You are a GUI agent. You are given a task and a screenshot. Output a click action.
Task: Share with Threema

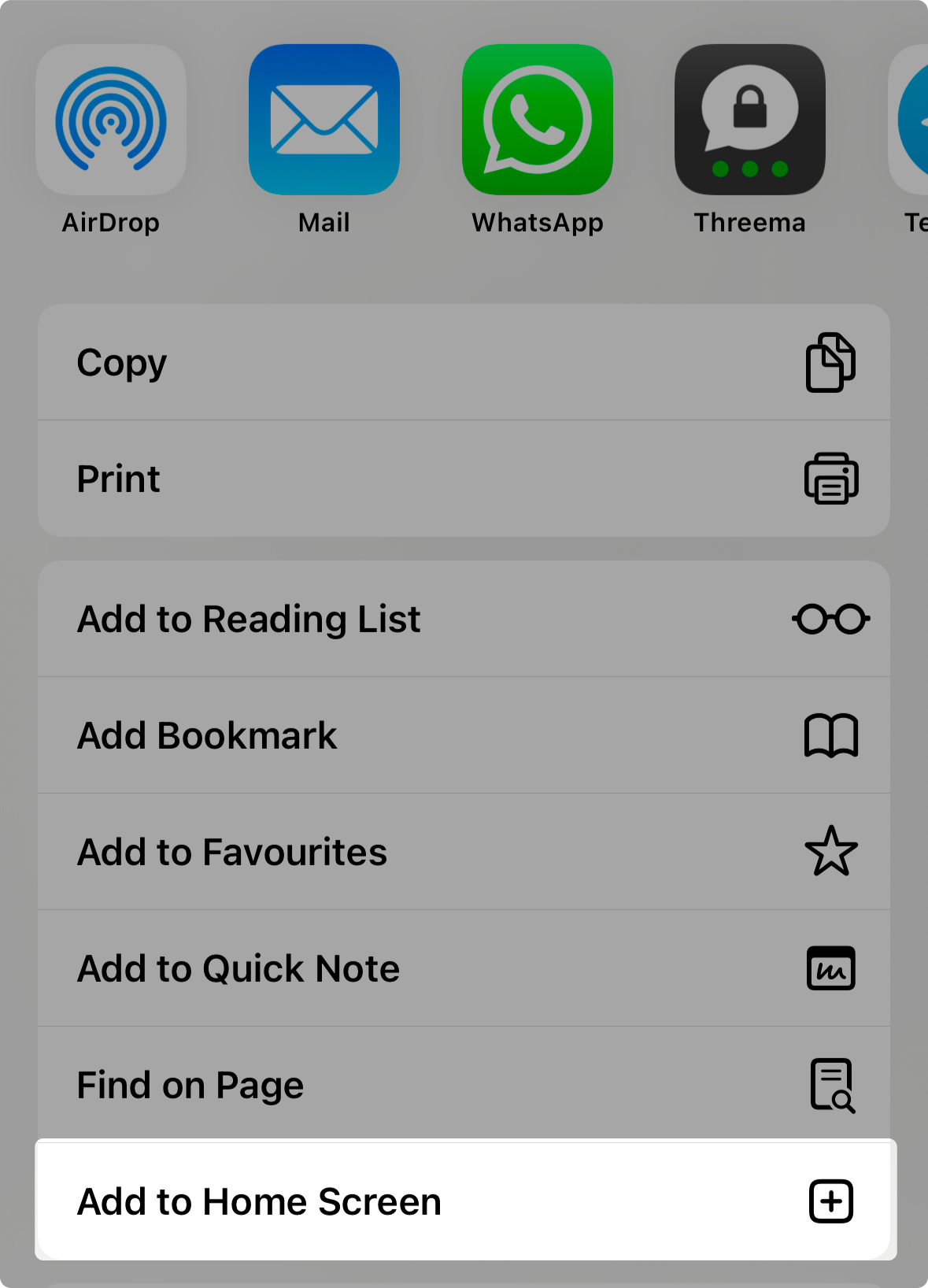(750, 120)
